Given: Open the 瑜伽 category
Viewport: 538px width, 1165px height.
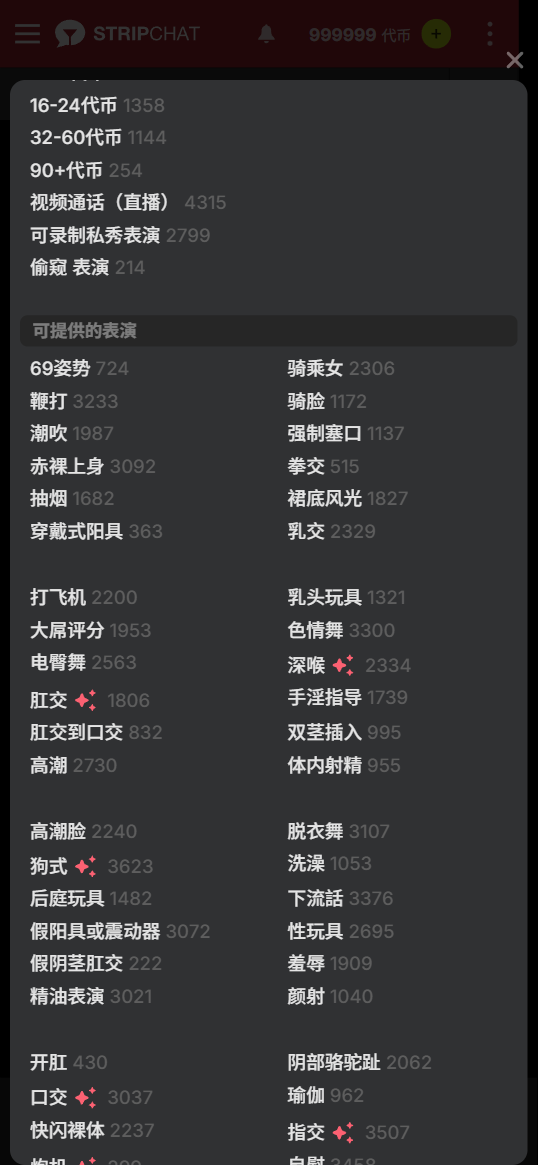Looking at the screenshot, I should tap(325, 1095).
